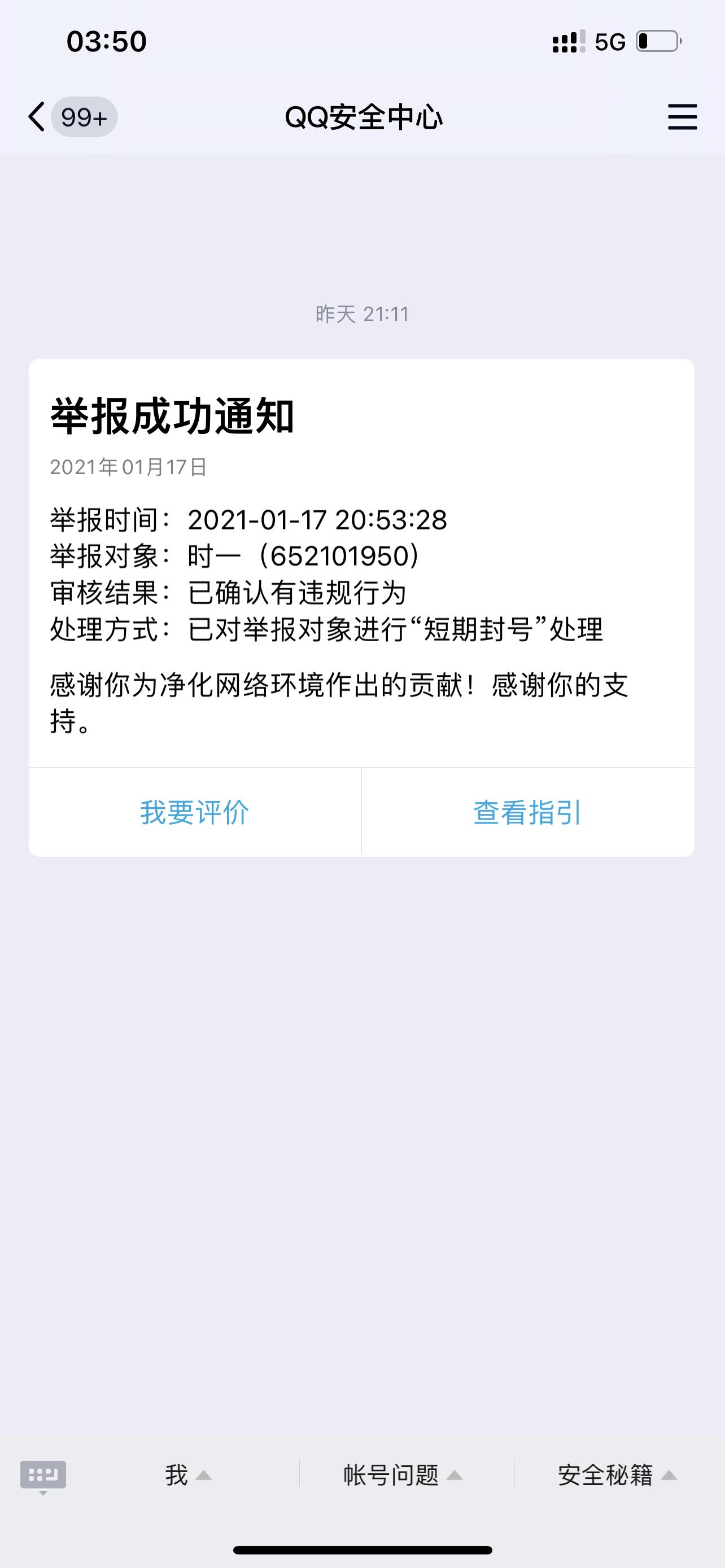
Task: Expand the 帐号问题 menu
Action: pos(403,1475)
